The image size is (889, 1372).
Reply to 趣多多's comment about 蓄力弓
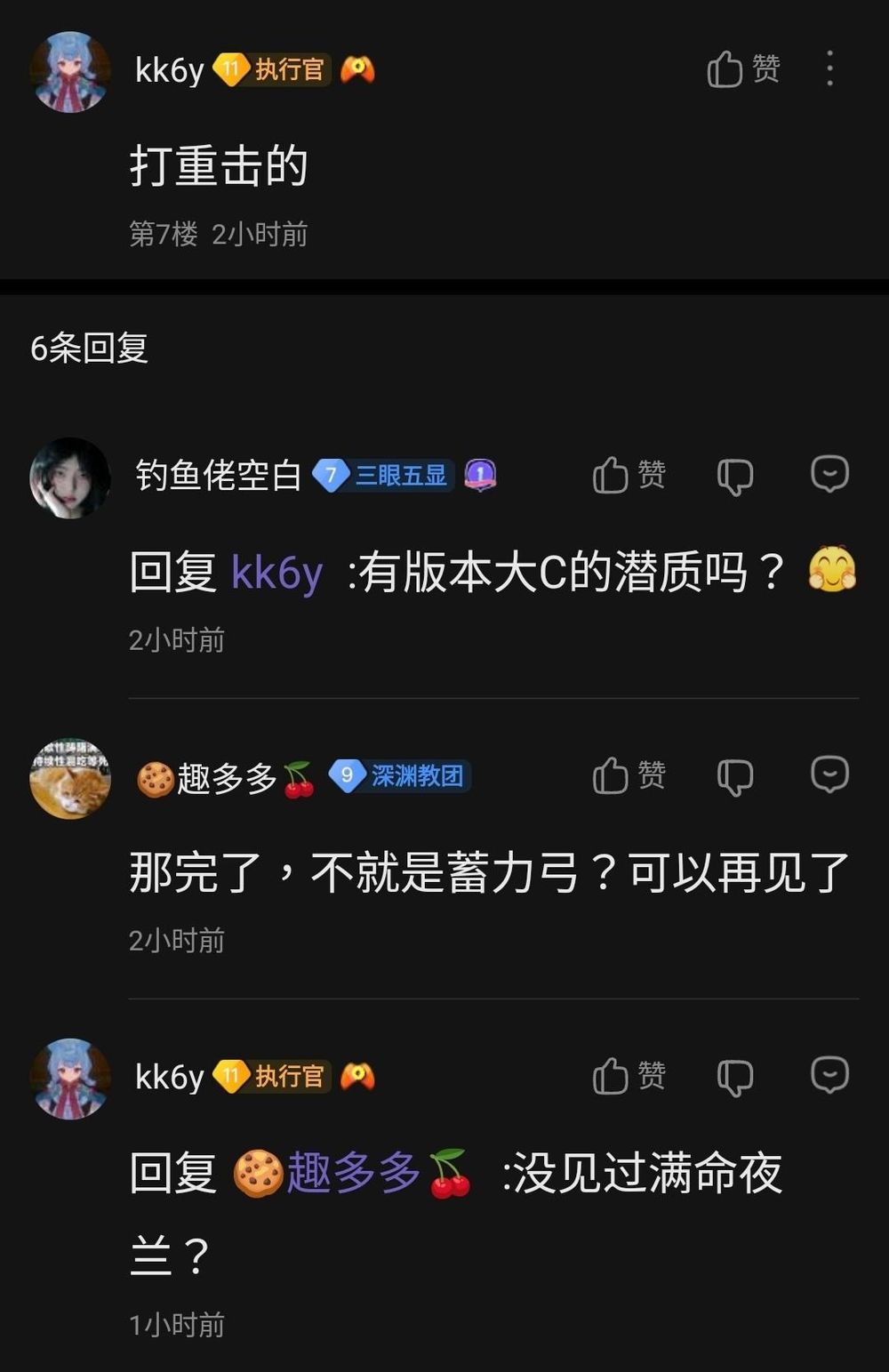point(829,774)
